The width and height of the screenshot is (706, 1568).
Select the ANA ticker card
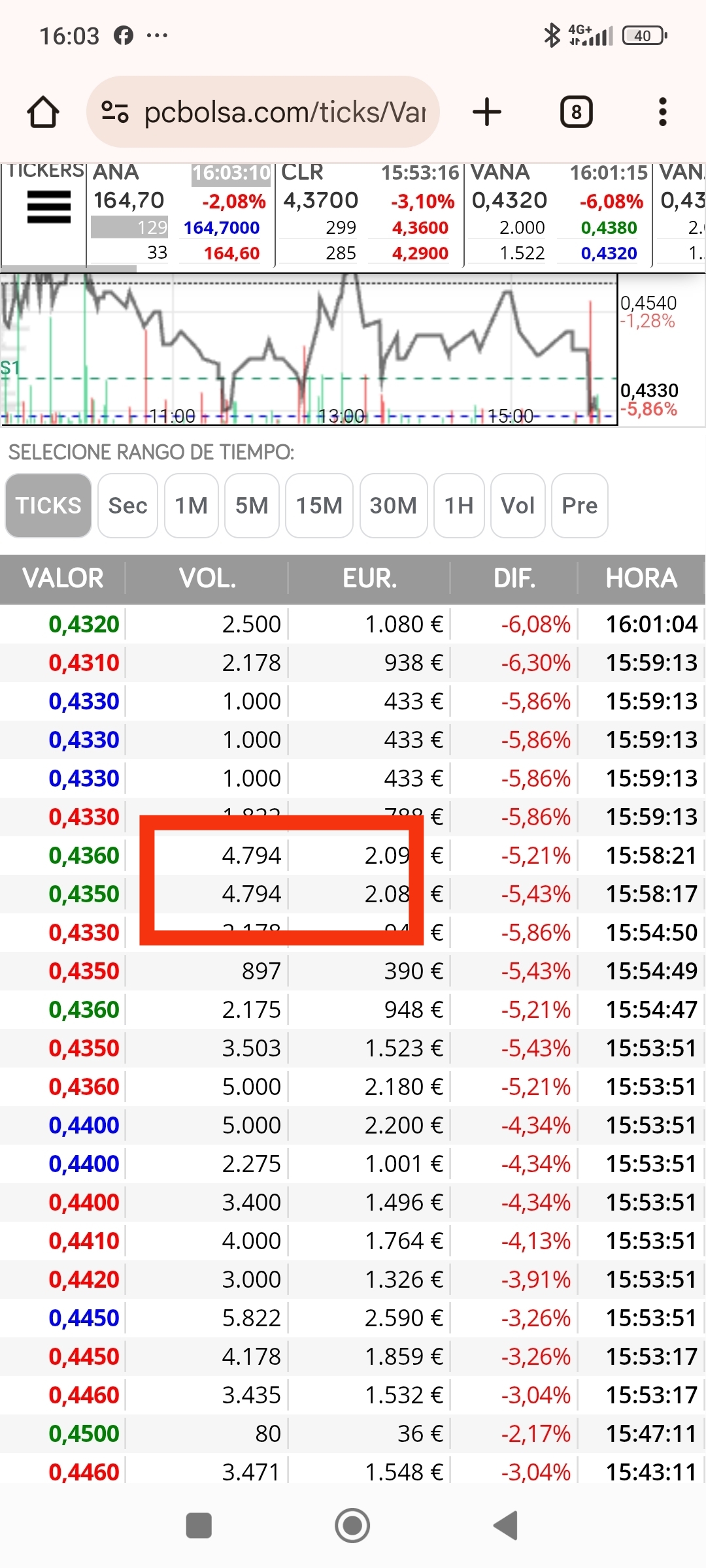click(x=180, y=214)
